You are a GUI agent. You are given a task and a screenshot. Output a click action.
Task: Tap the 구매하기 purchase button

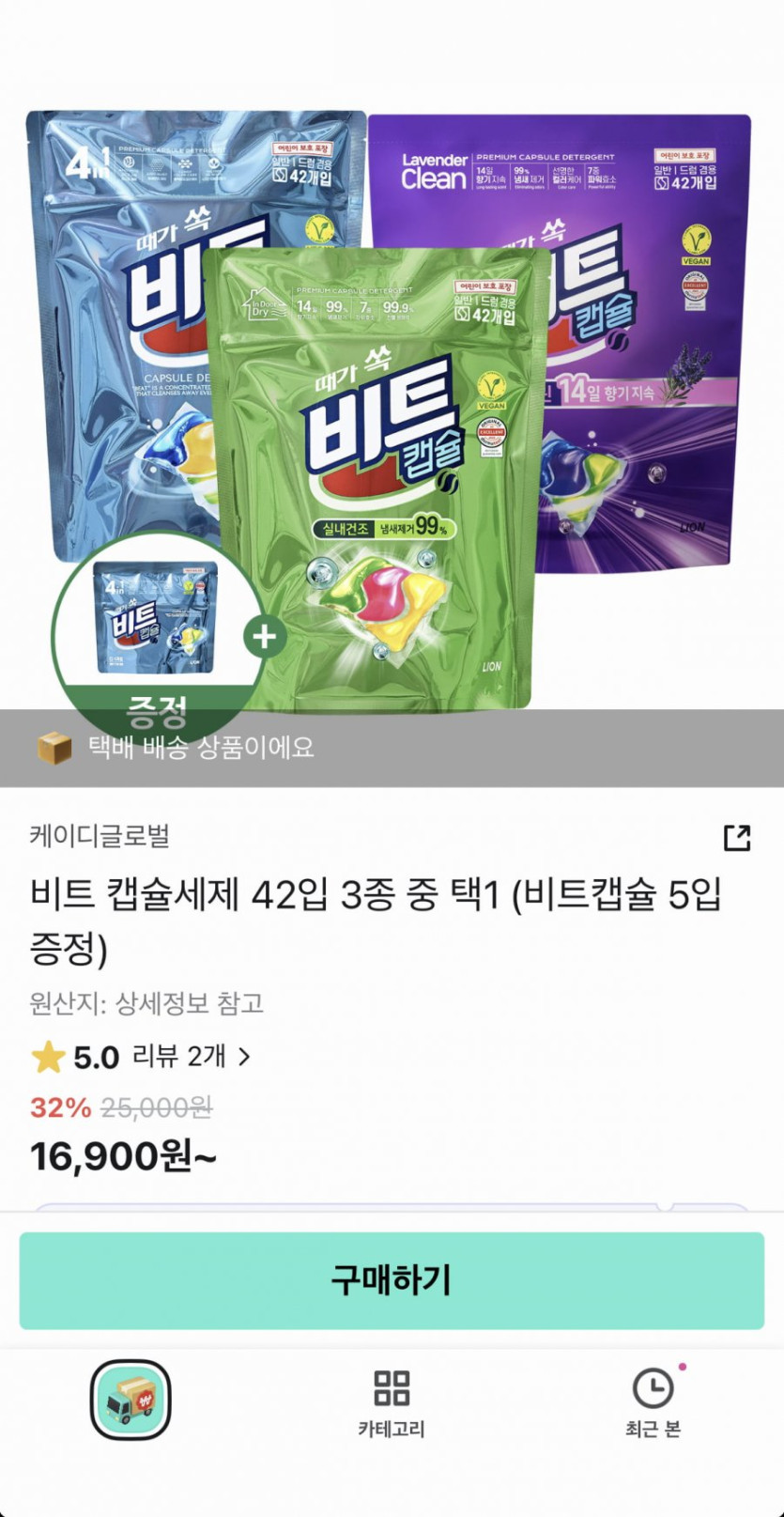[x=392, y=1280]
